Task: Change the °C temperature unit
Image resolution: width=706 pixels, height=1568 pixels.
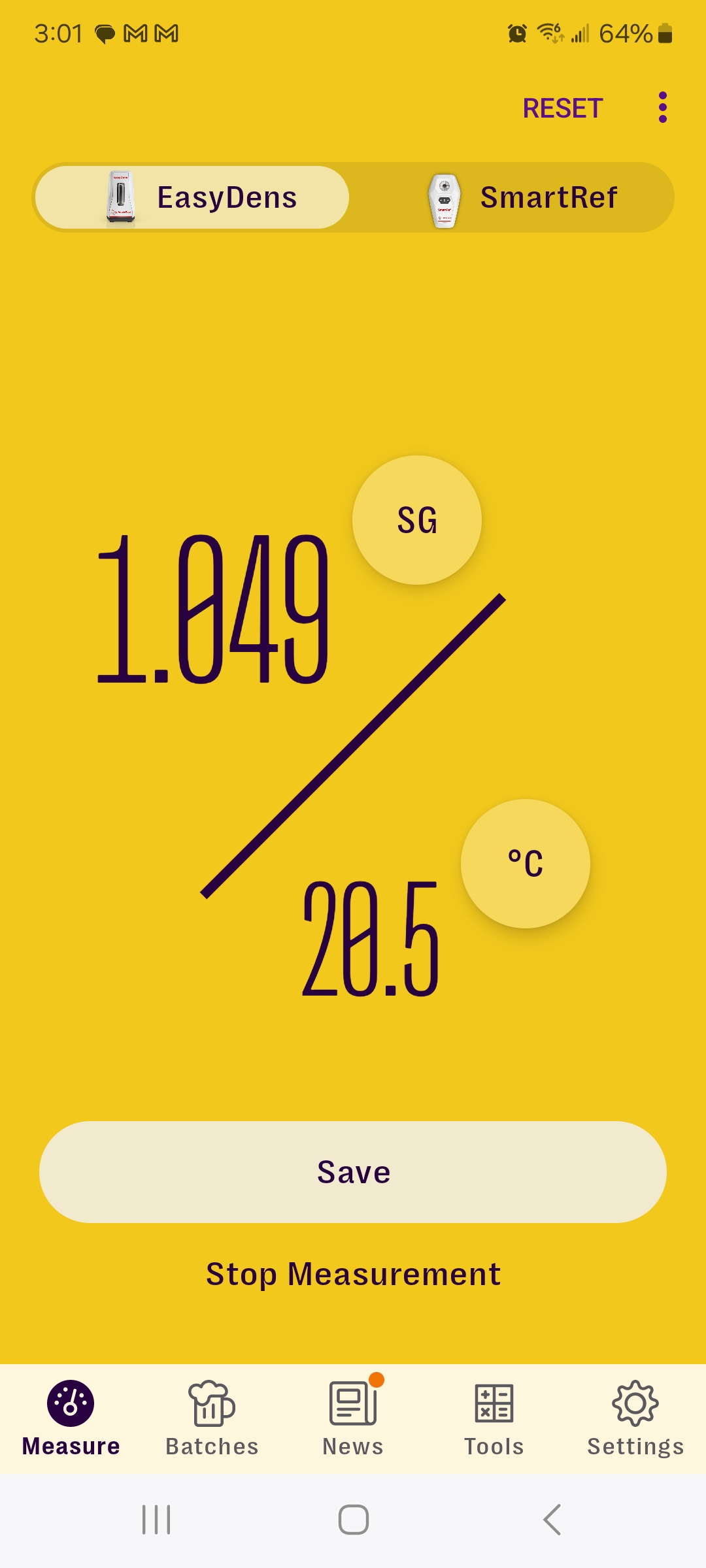Action: [525, 864]
